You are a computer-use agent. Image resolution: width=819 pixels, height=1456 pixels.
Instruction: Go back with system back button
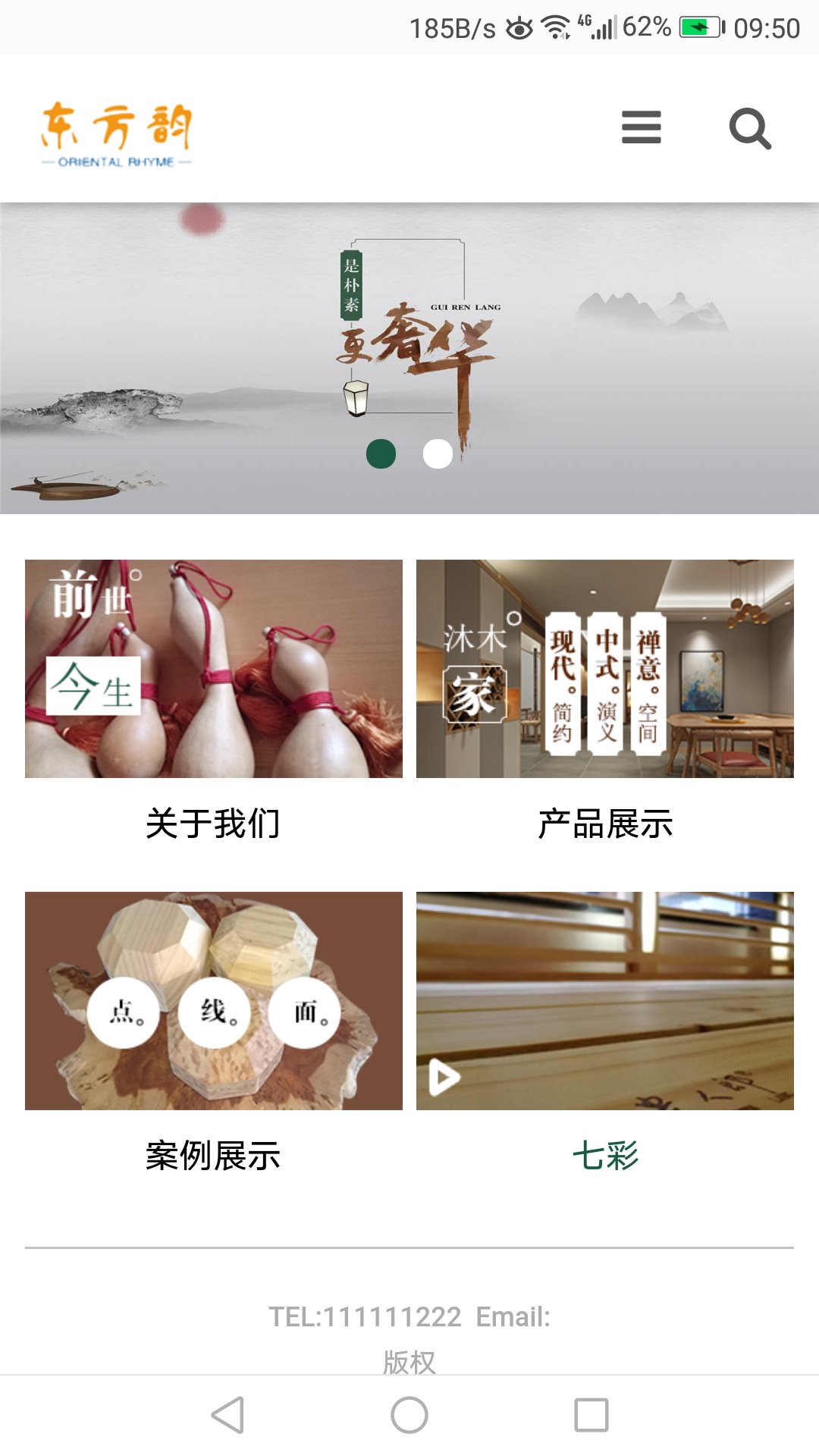[x=227, y=1415]
